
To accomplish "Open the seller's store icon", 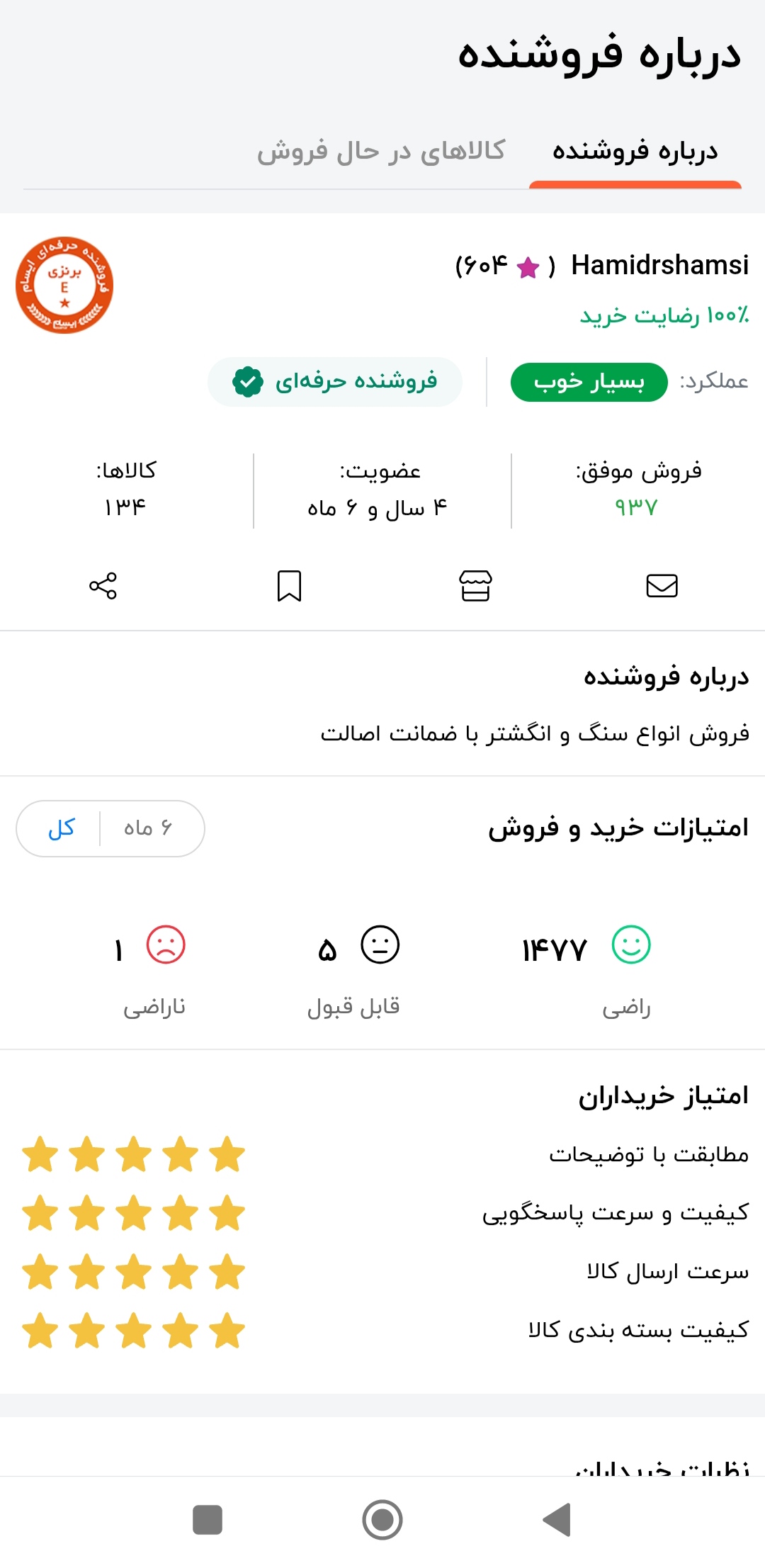I will coord(475,586).
